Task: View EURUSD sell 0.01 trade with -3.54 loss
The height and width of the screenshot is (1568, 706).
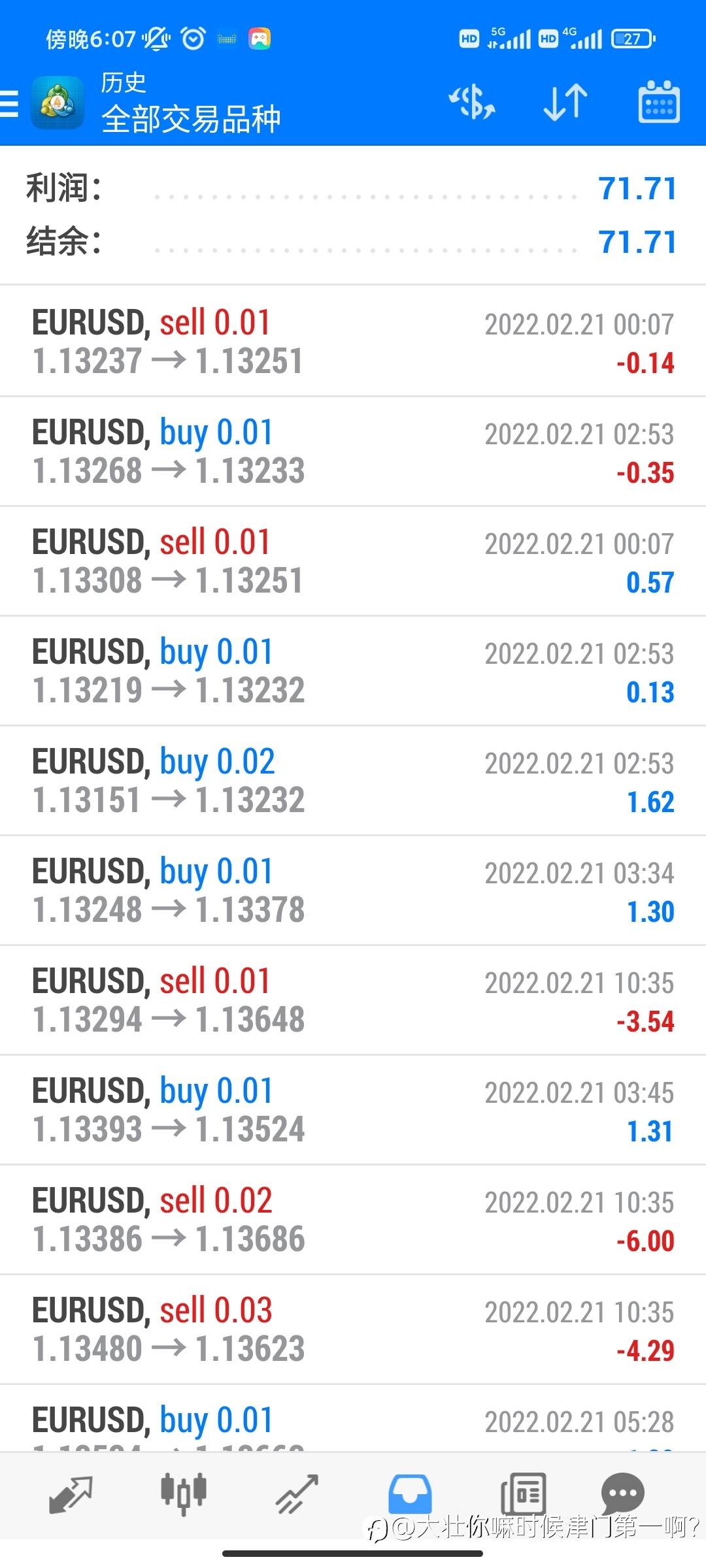Action: 353,1000
